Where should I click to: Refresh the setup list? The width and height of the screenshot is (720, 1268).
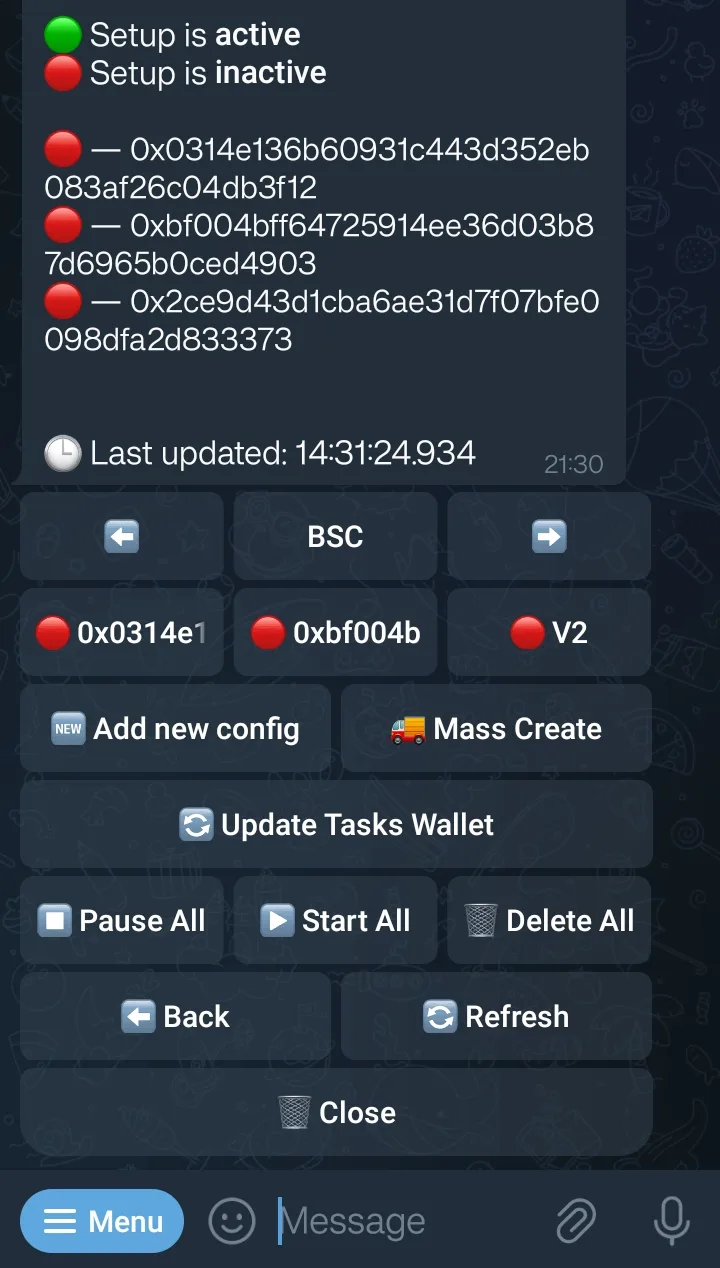click(x=496, y=1016)
